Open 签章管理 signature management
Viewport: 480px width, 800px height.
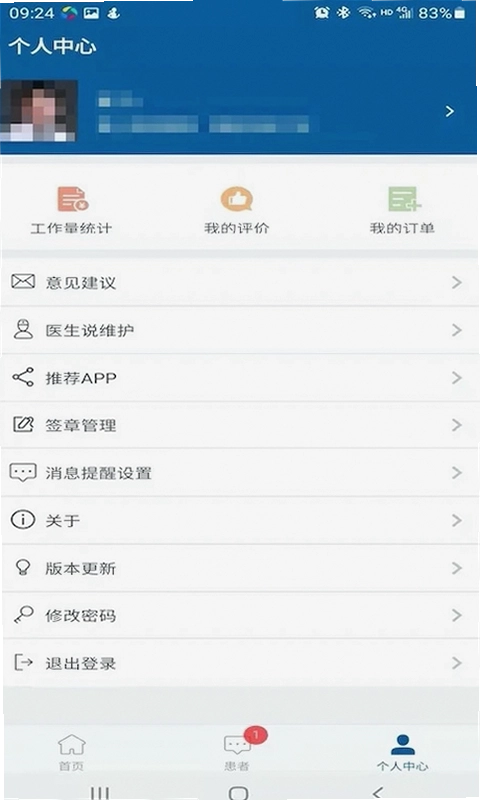point(240,425)
